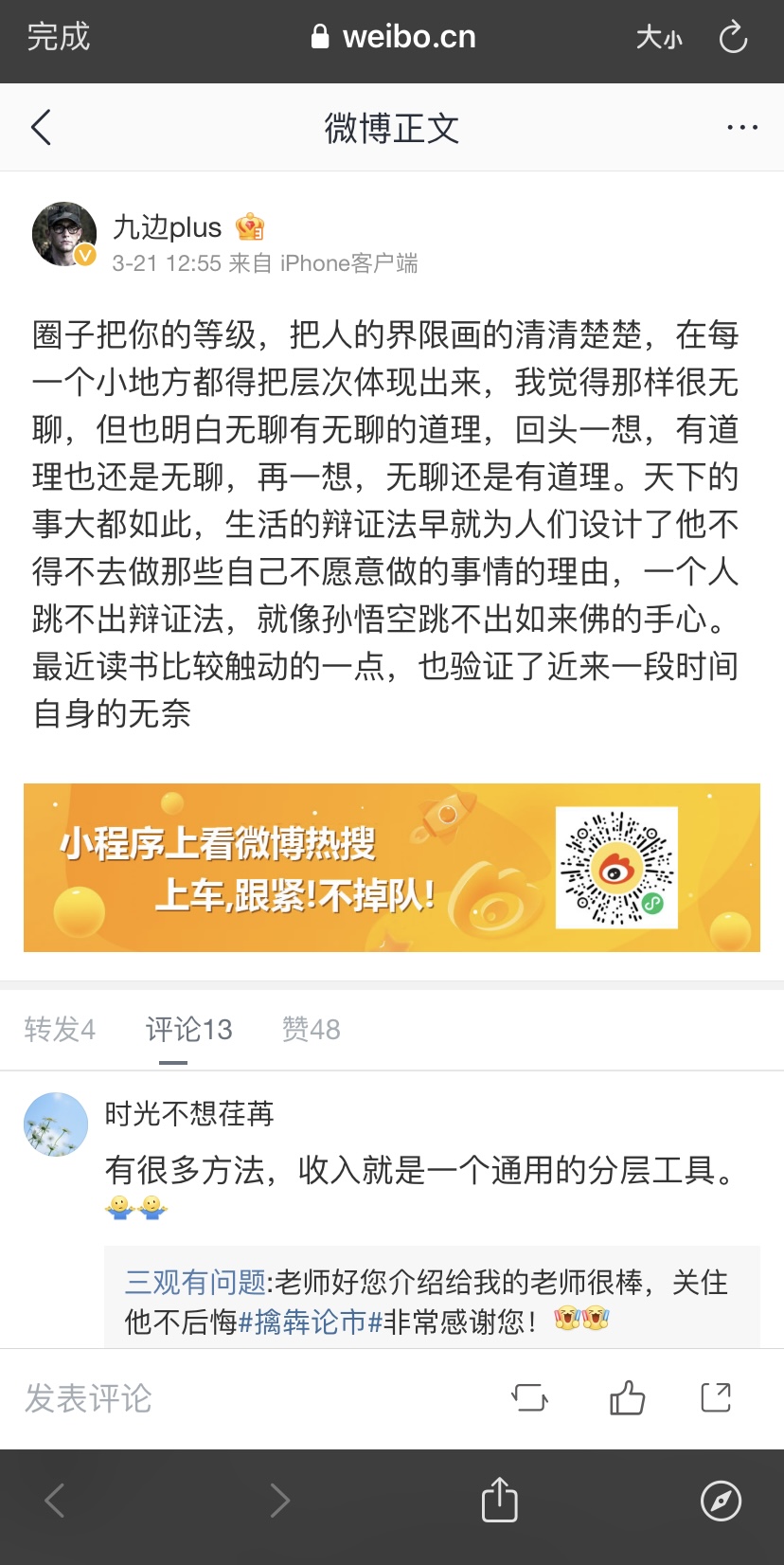The height and width of the screenshot is (1565, 784).
Task: Switch to the 转发4 tab
Action: (60, 1029)
